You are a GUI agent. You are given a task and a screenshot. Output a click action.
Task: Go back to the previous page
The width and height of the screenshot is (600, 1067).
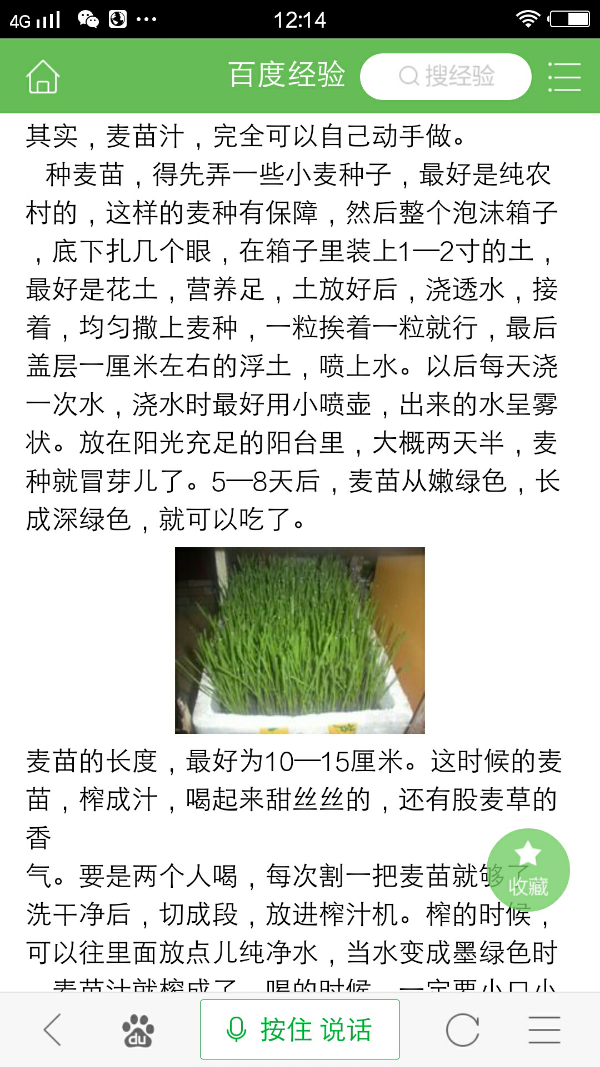(52, 1029)
